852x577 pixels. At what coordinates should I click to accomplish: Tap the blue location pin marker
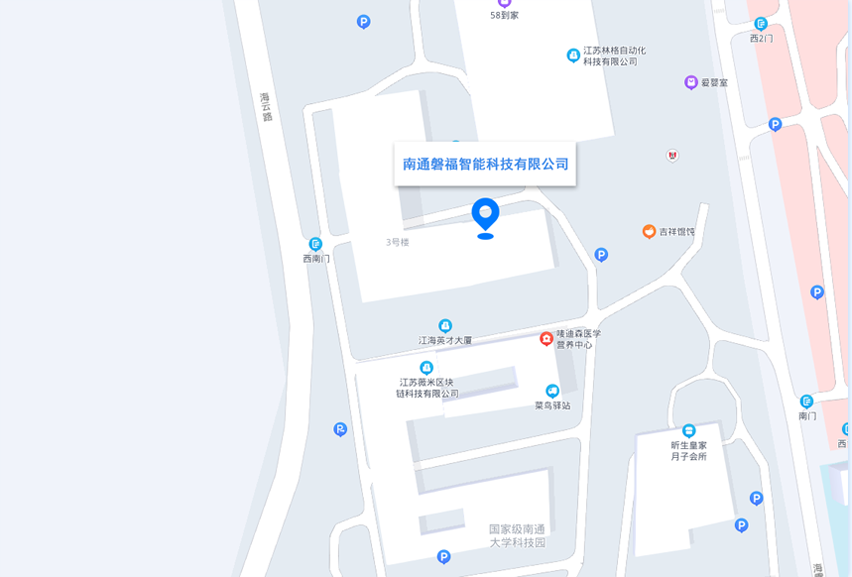(x=485, y=215)
